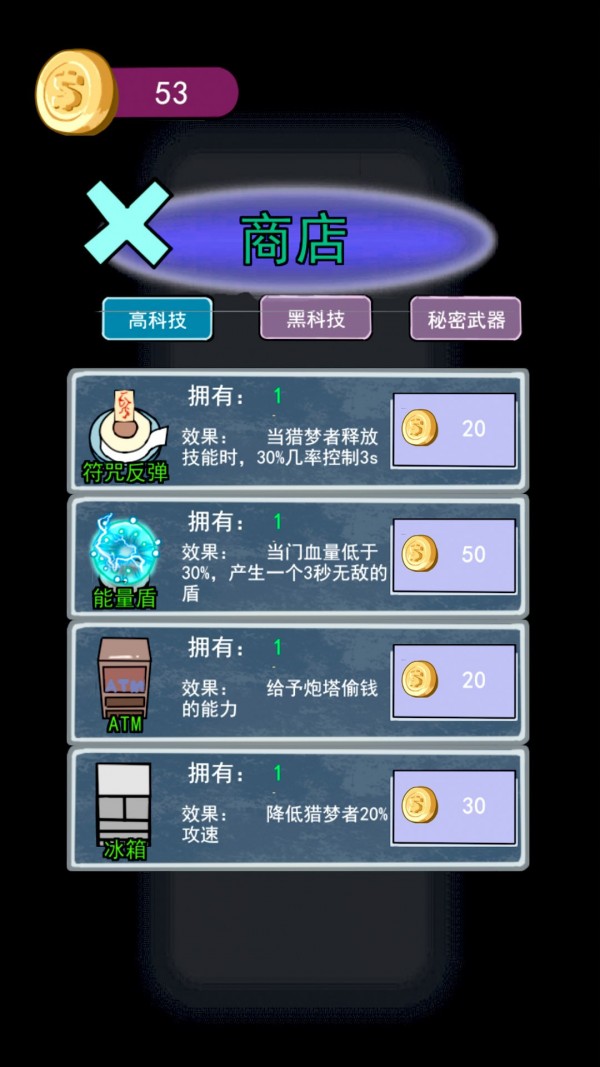This screenshot has height=1067, width=600.
Task: Open the 秘密武器 tab
Action: click(x=465, y=320)
